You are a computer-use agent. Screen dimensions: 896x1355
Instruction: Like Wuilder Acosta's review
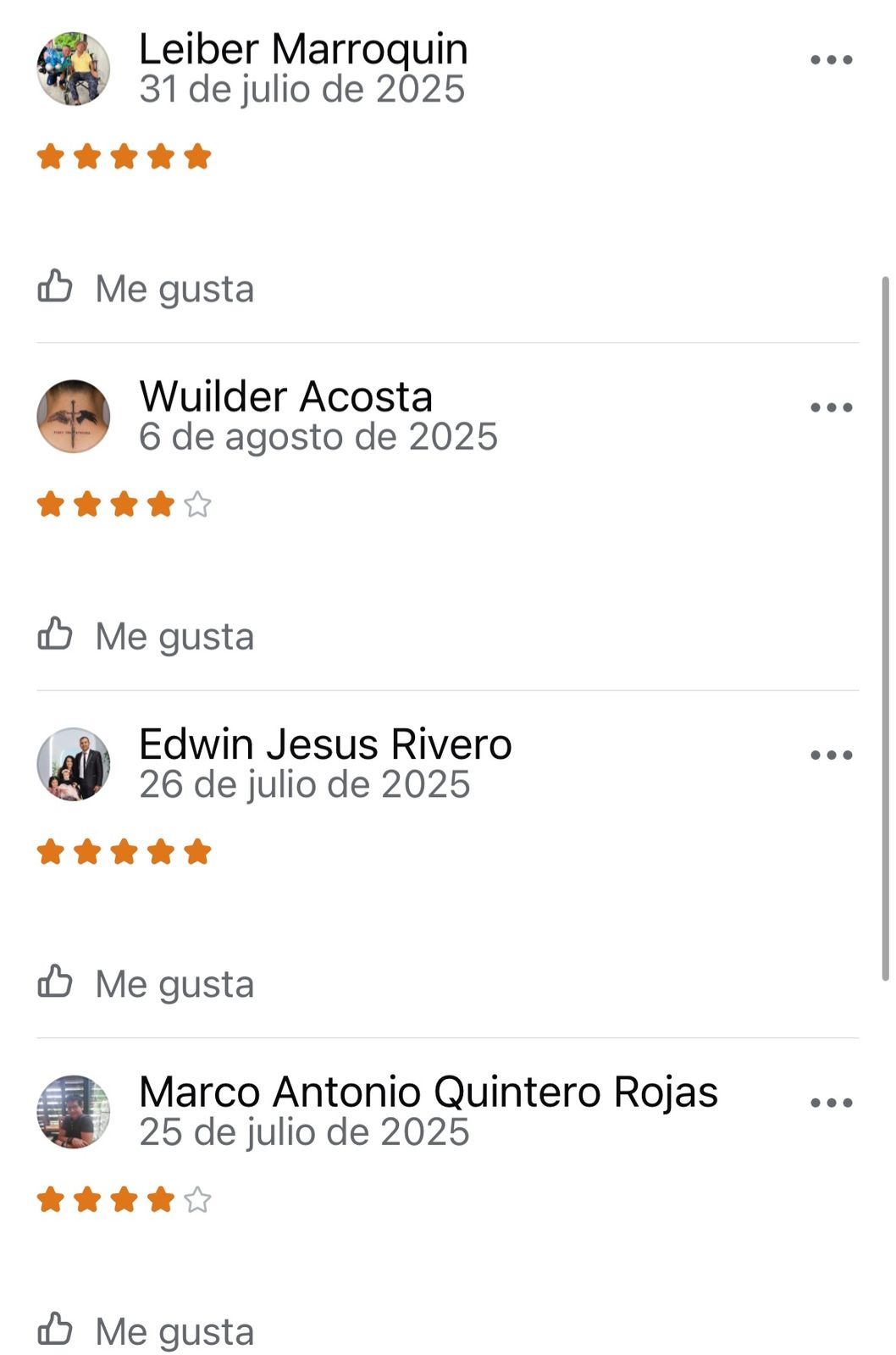[146, 635]
